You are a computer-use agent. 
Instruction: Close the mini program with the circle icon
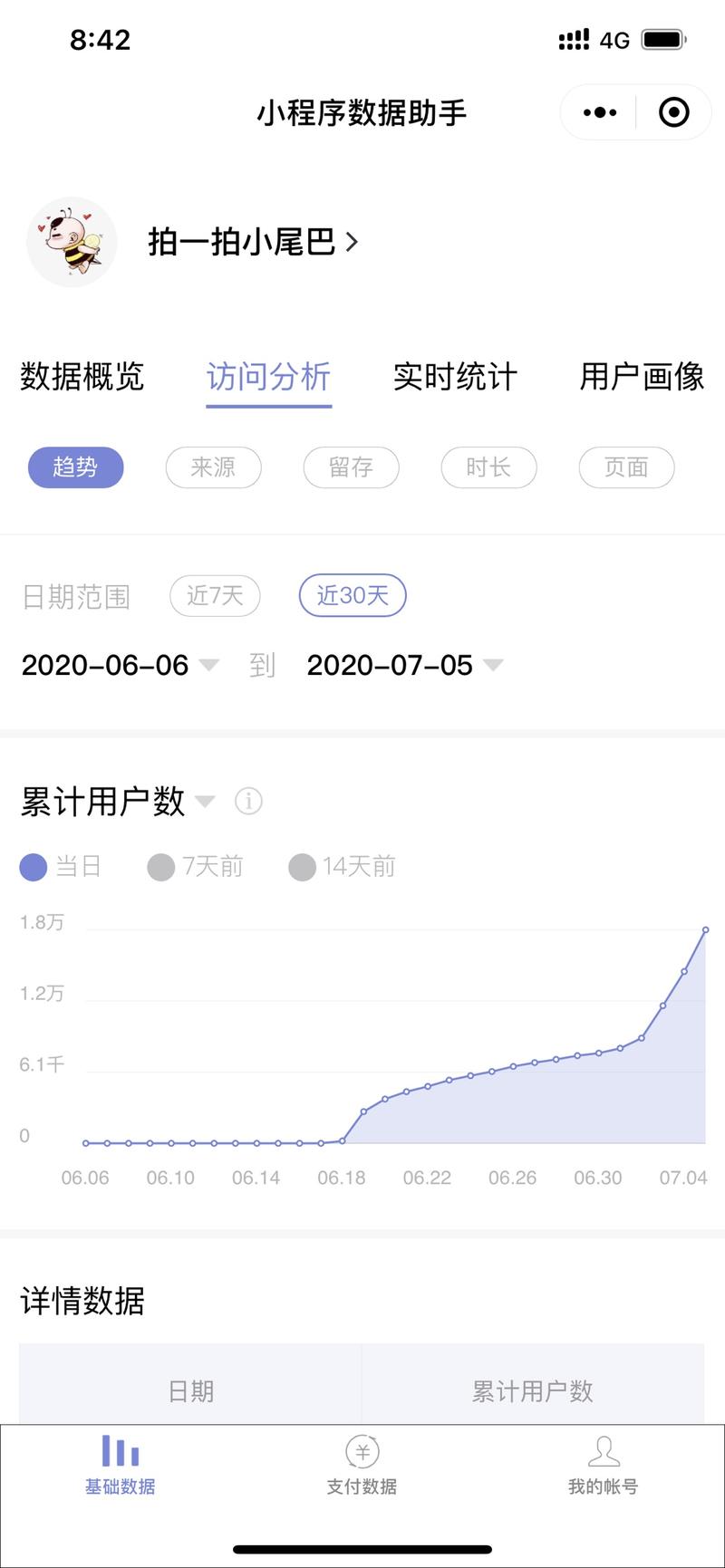click(673, 113)
